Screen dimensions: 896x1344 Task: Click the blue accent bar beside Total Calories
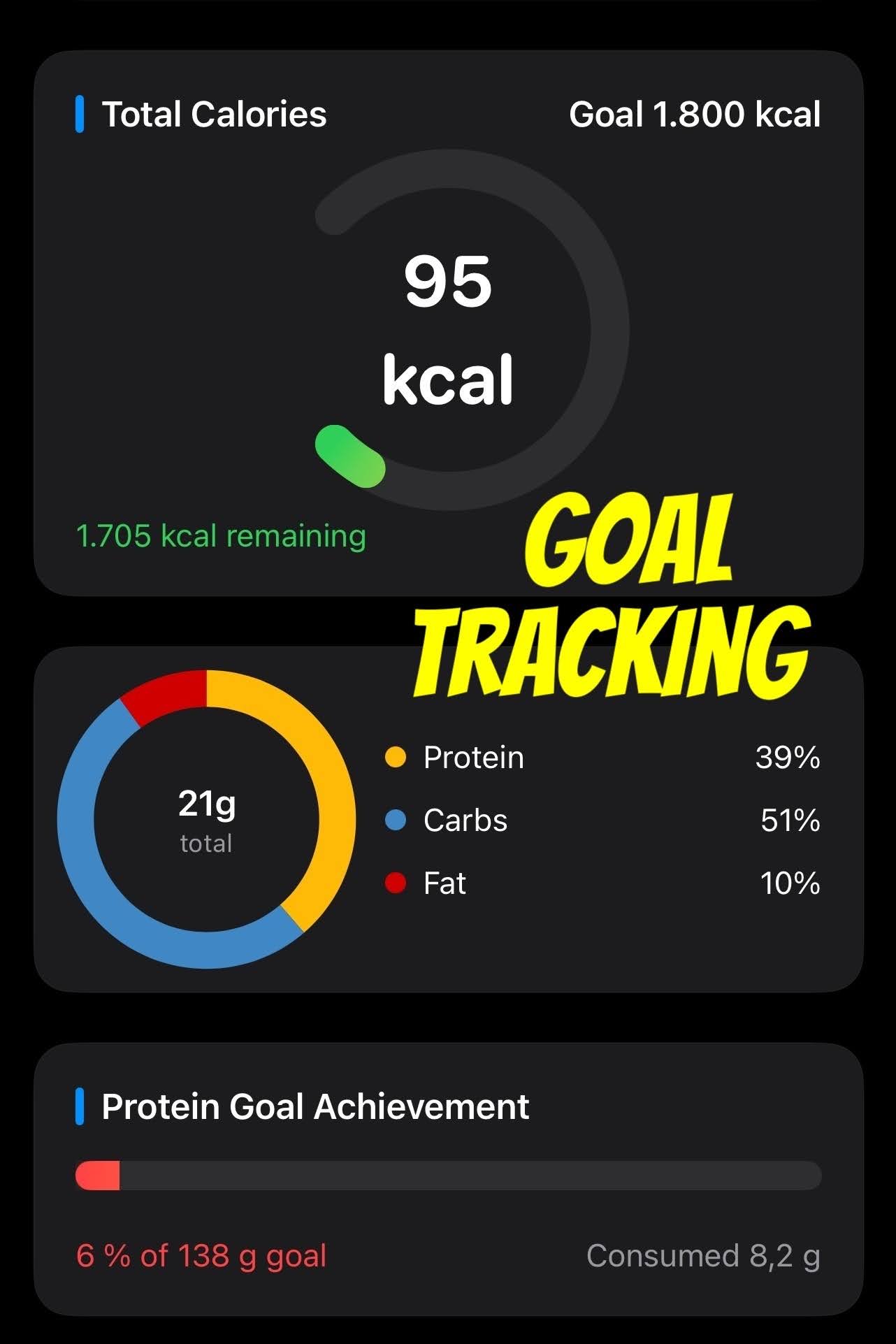point(80,113)
